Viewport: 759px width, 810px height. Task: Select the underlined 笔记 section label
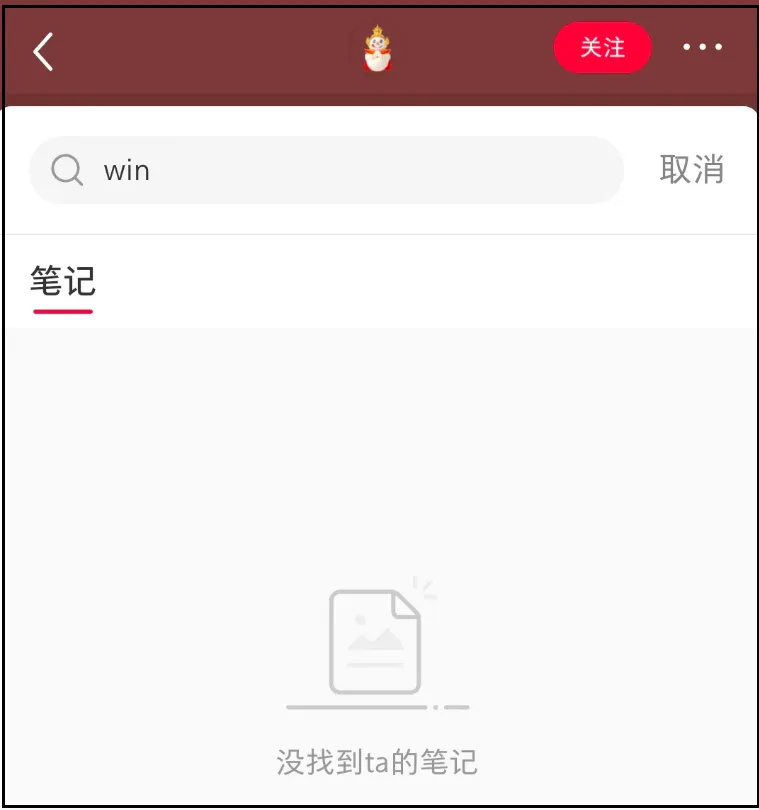62,282
